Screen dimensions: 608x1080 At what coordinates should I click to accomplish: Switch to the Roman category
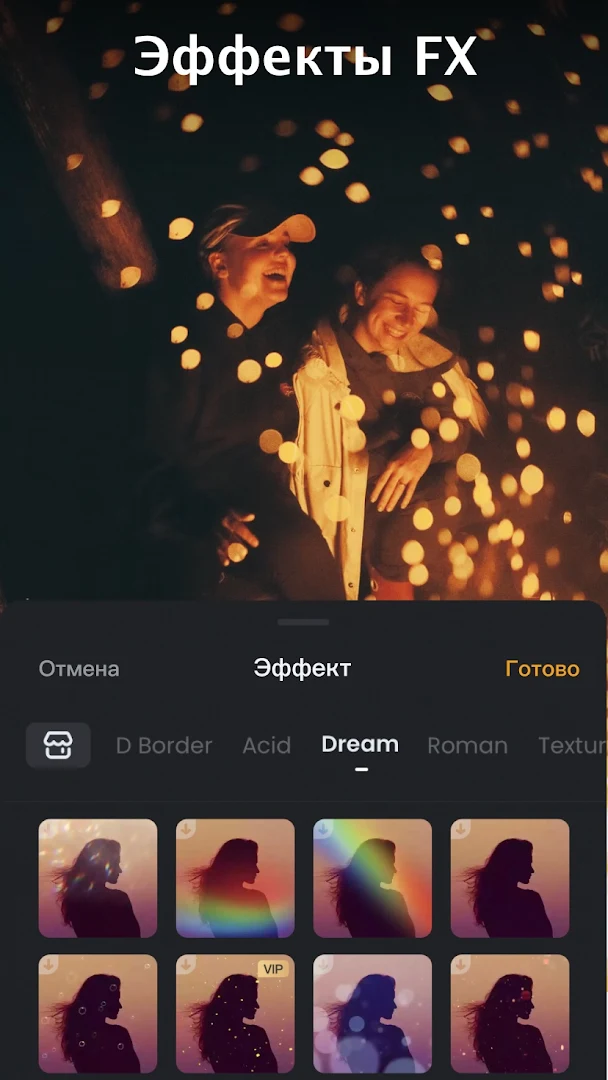tap(467, 746)
